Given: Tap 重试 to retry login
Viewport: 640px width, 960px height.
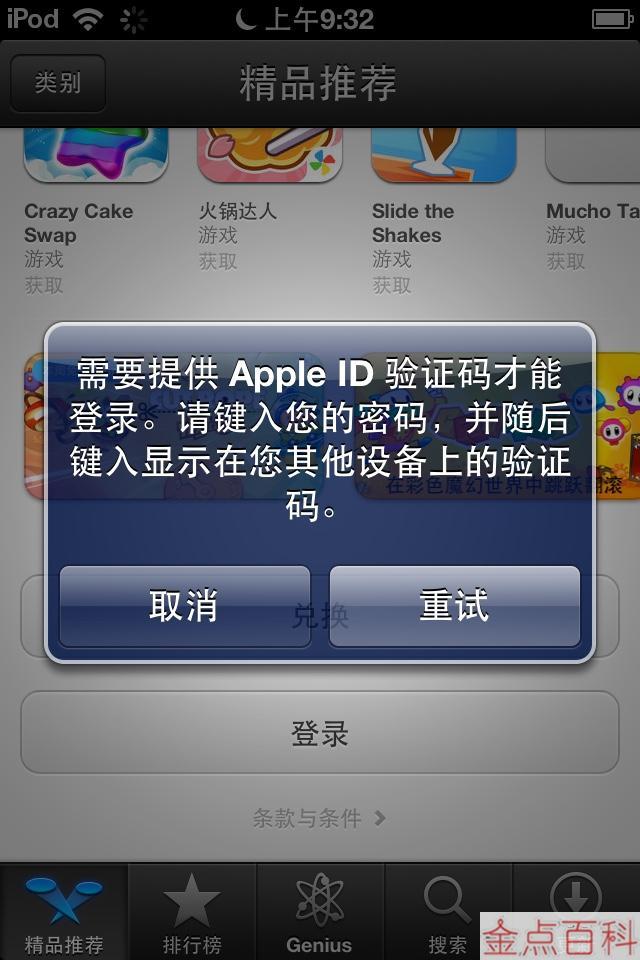Looking at the screenshot, I should pyautogui.click(x=454, y=606).
